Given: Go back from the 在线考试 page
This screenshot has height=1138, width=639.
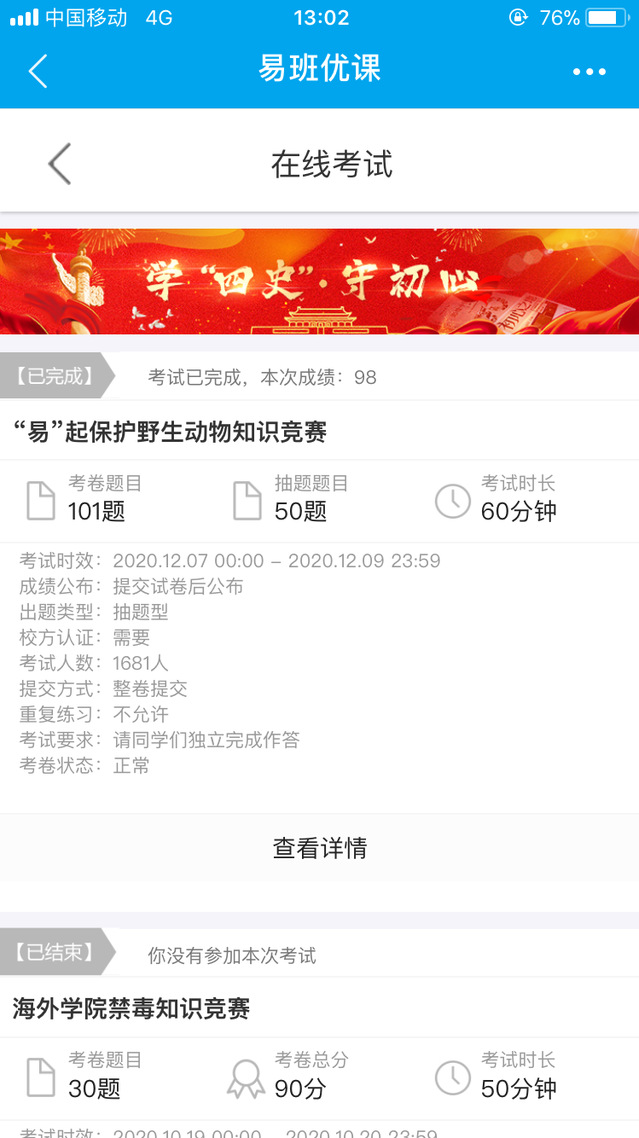Looking at the screenshot, I should coord(60,164).
